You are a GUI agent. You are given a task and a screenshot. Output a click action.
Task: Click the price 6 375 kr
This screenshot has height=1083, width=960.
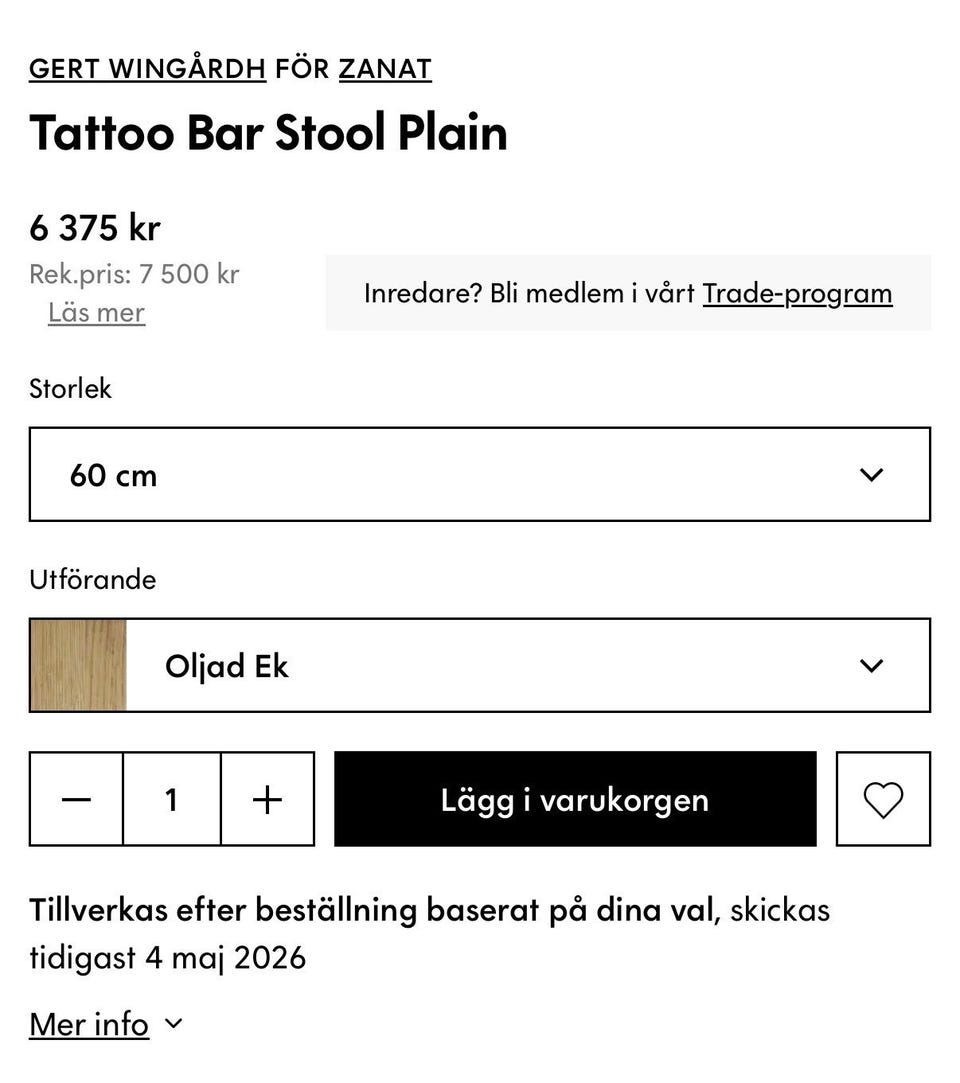tap(93, 226)
